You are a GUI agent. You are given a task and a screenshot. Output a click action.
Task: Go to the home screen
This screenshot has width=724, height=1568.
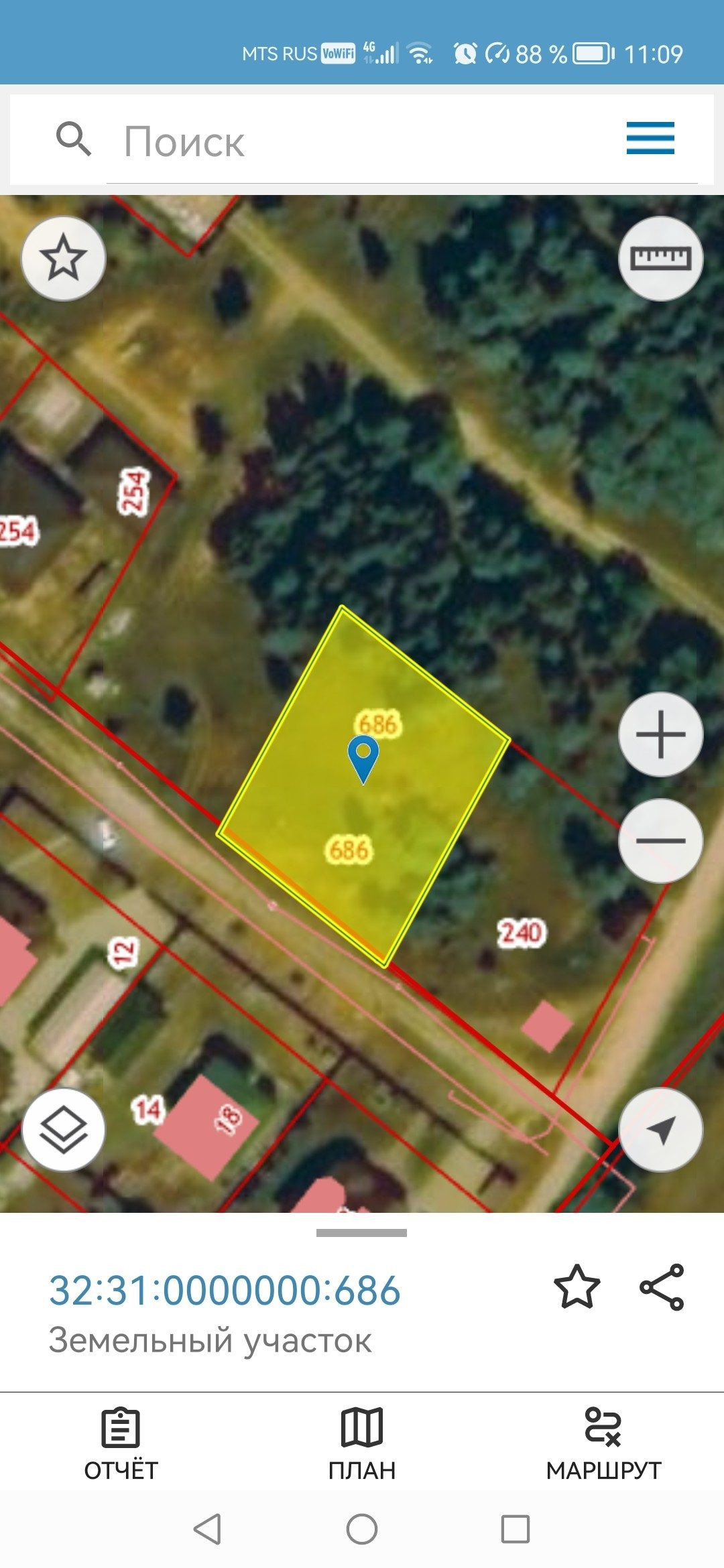click(x=362, y=1529)
